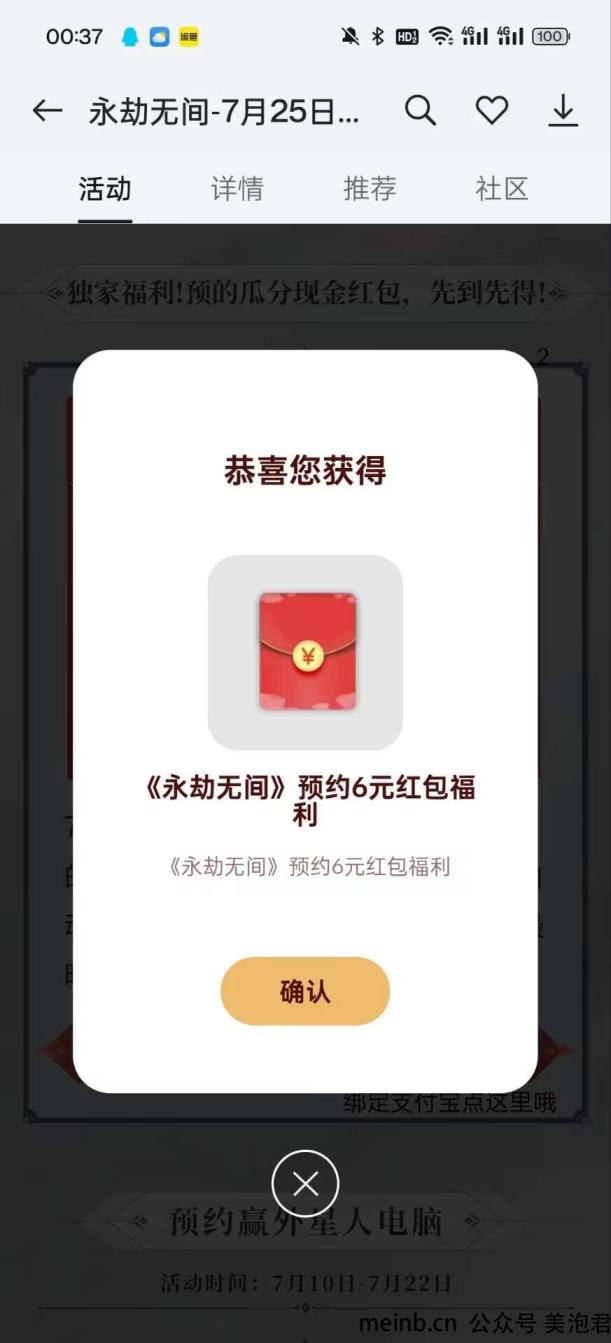611x1343 pixels.
Task: Dismiss the red packet popup with X
Action: coord(305,1184)
